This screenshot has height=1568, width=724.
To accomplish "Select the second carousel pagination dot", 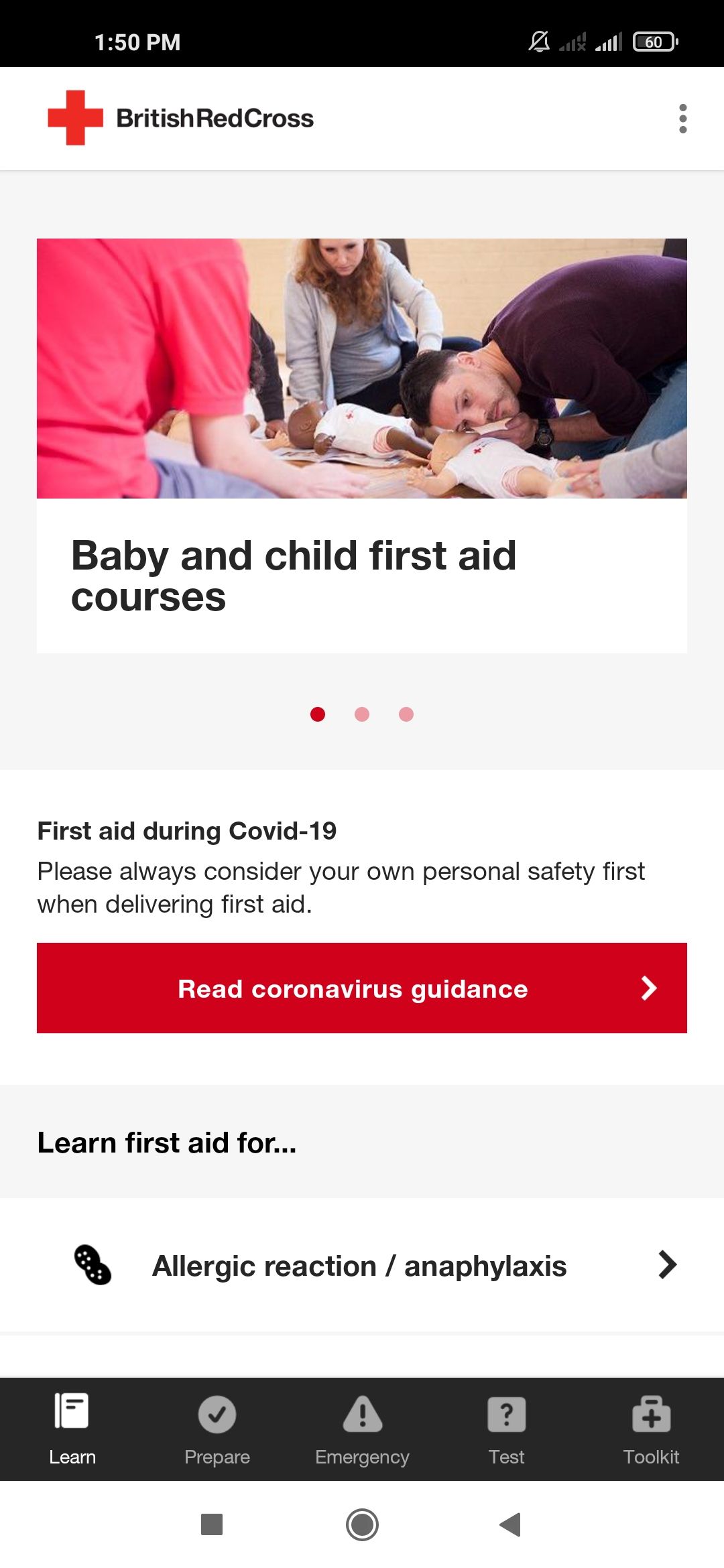I will click(x=362, y=715).
